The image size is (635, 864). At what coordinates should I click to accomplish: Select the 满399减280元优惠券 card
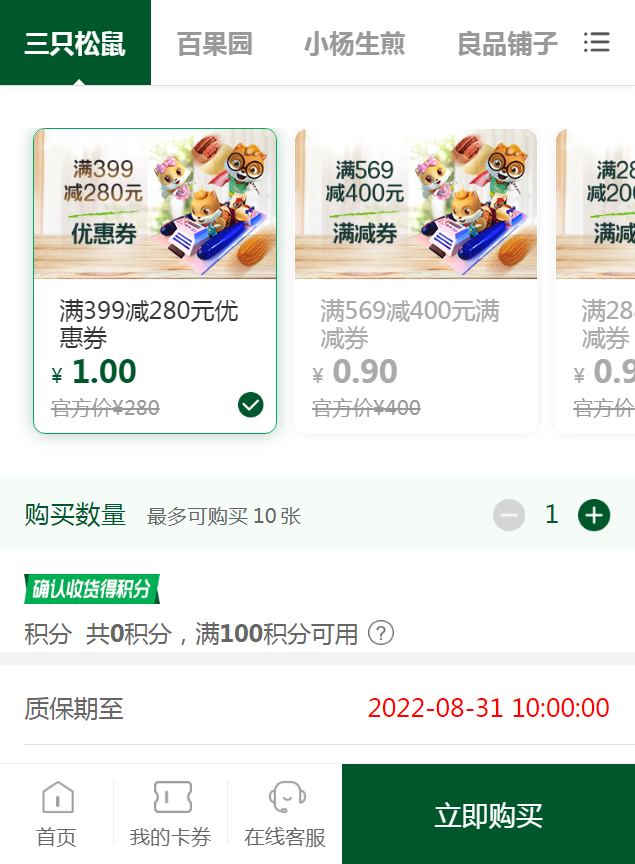pos(155,280)
